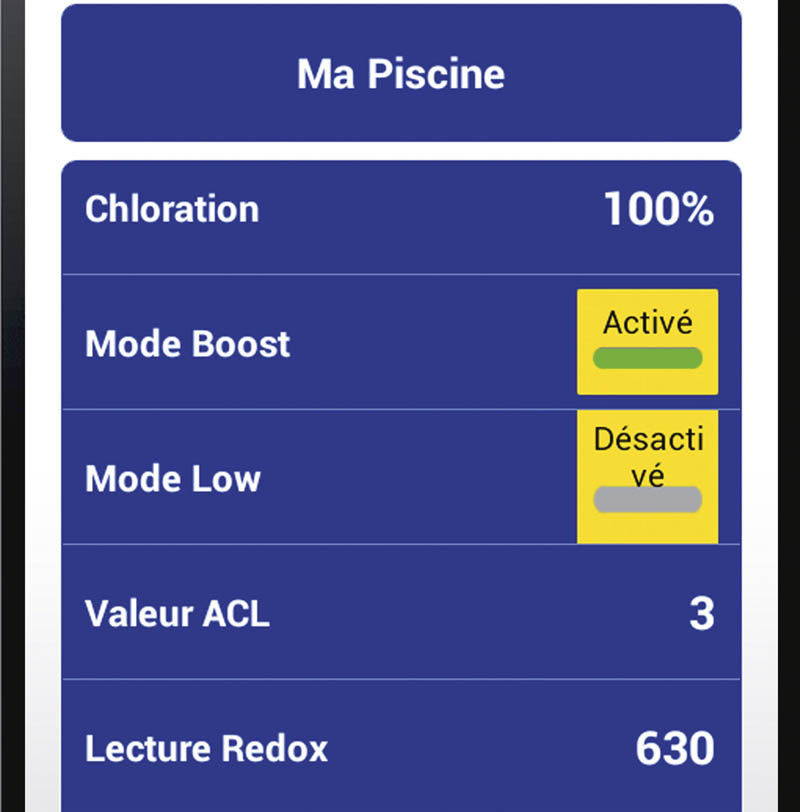Tap the yellow Activé indicator box
Screen dimensions: 800x812
tap(647, 341)
